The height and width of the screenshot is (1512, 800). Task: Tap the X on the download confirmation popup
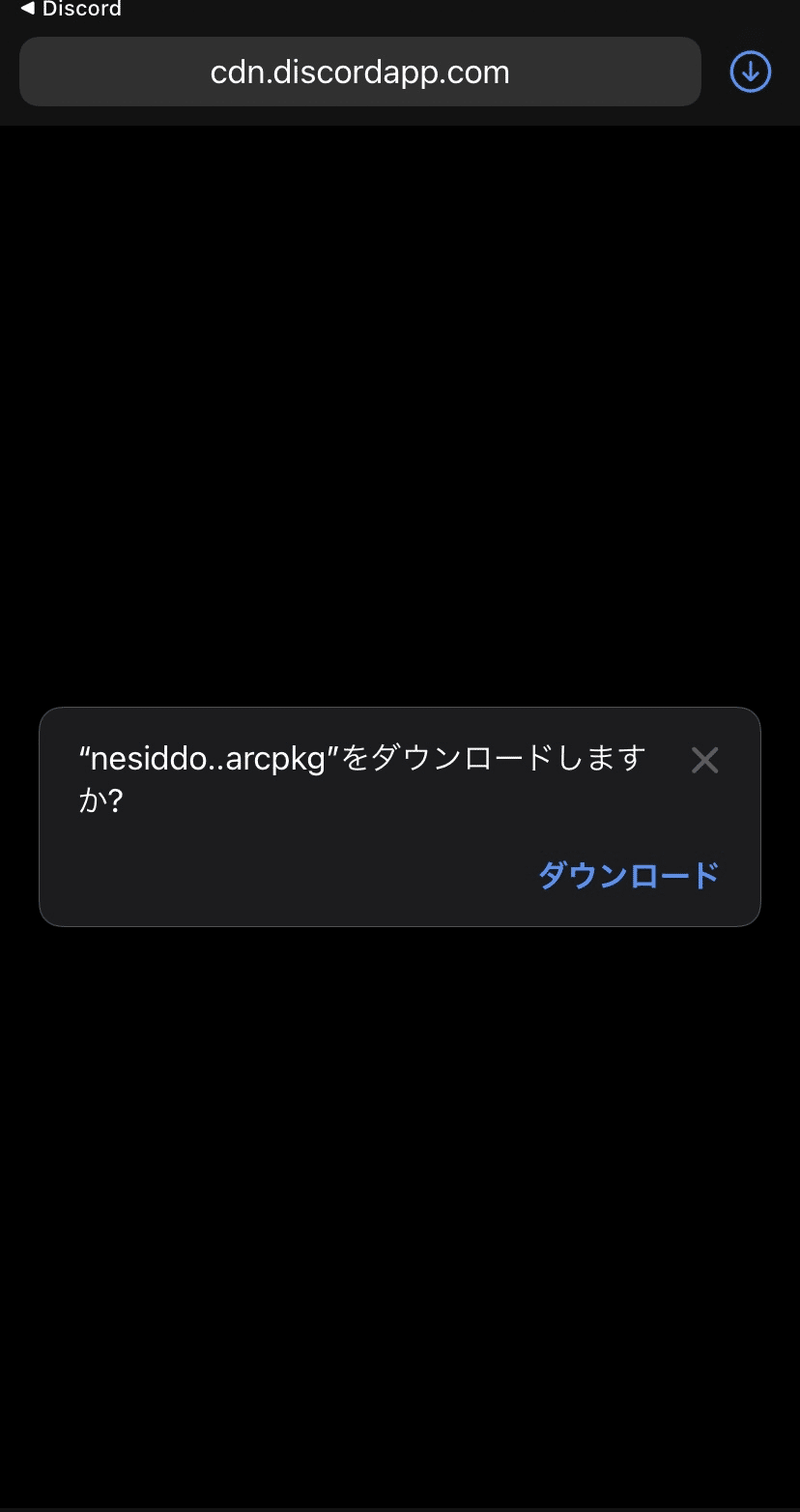(x=704, y=761)
